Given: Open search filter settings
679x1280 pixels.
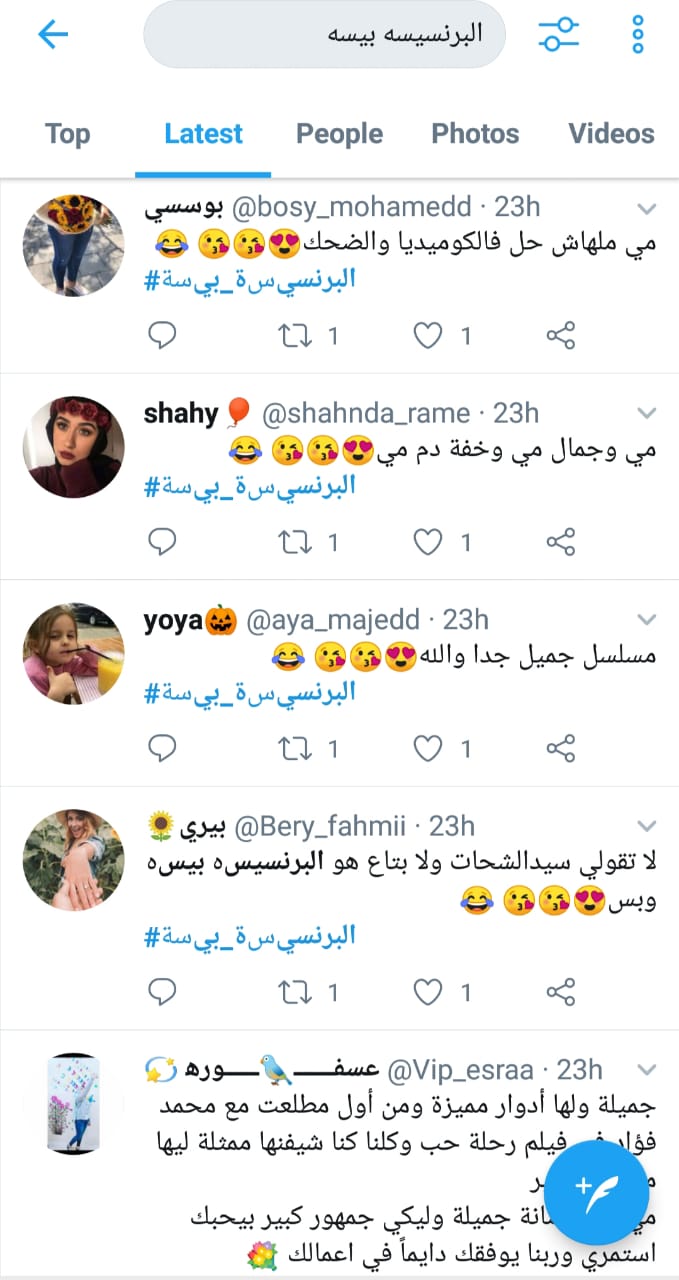Looking at the screenshot, I should click(559, 35).
